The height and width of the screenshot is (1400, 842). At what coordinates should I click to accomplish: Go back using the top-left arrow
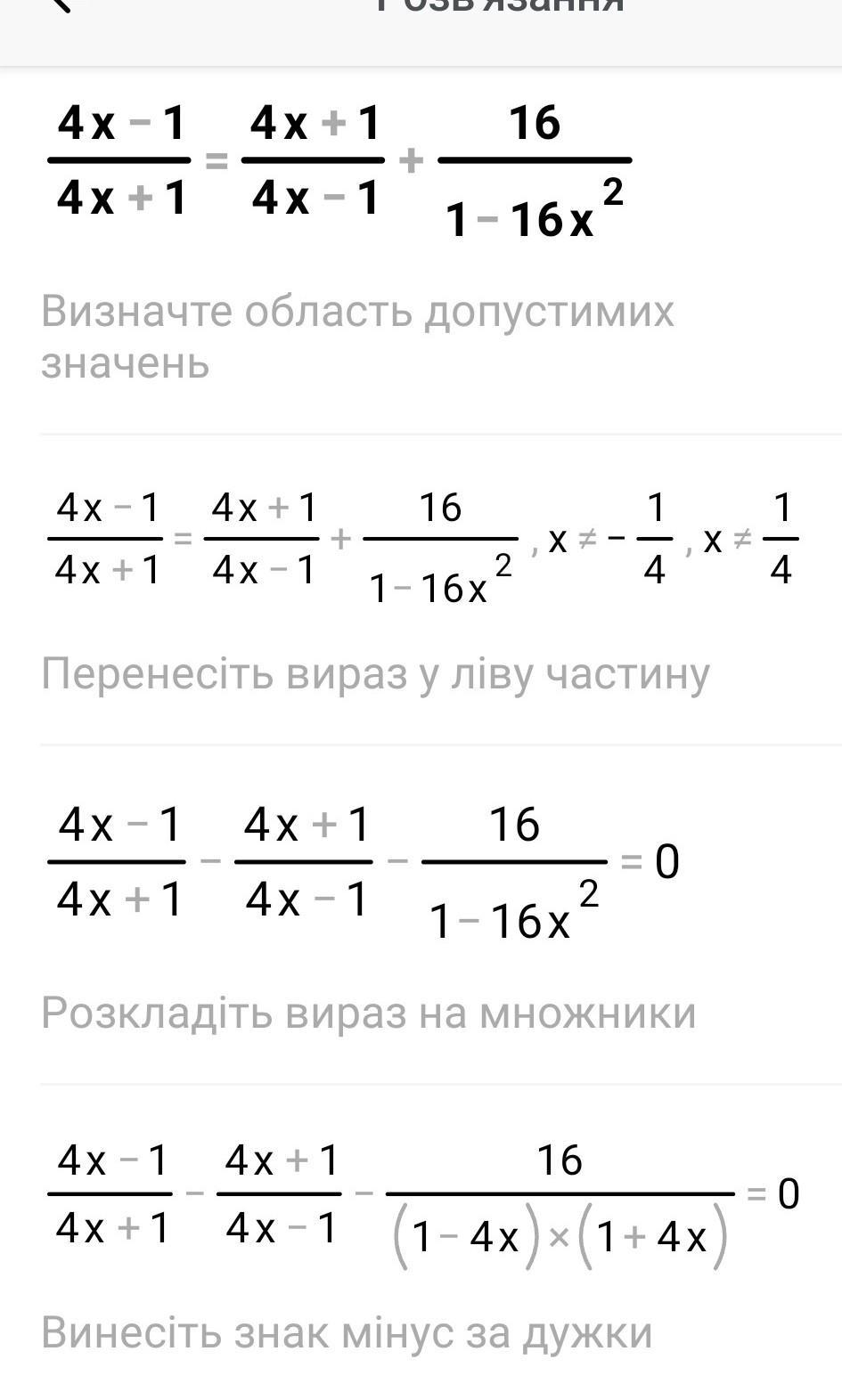pos(59,5)
